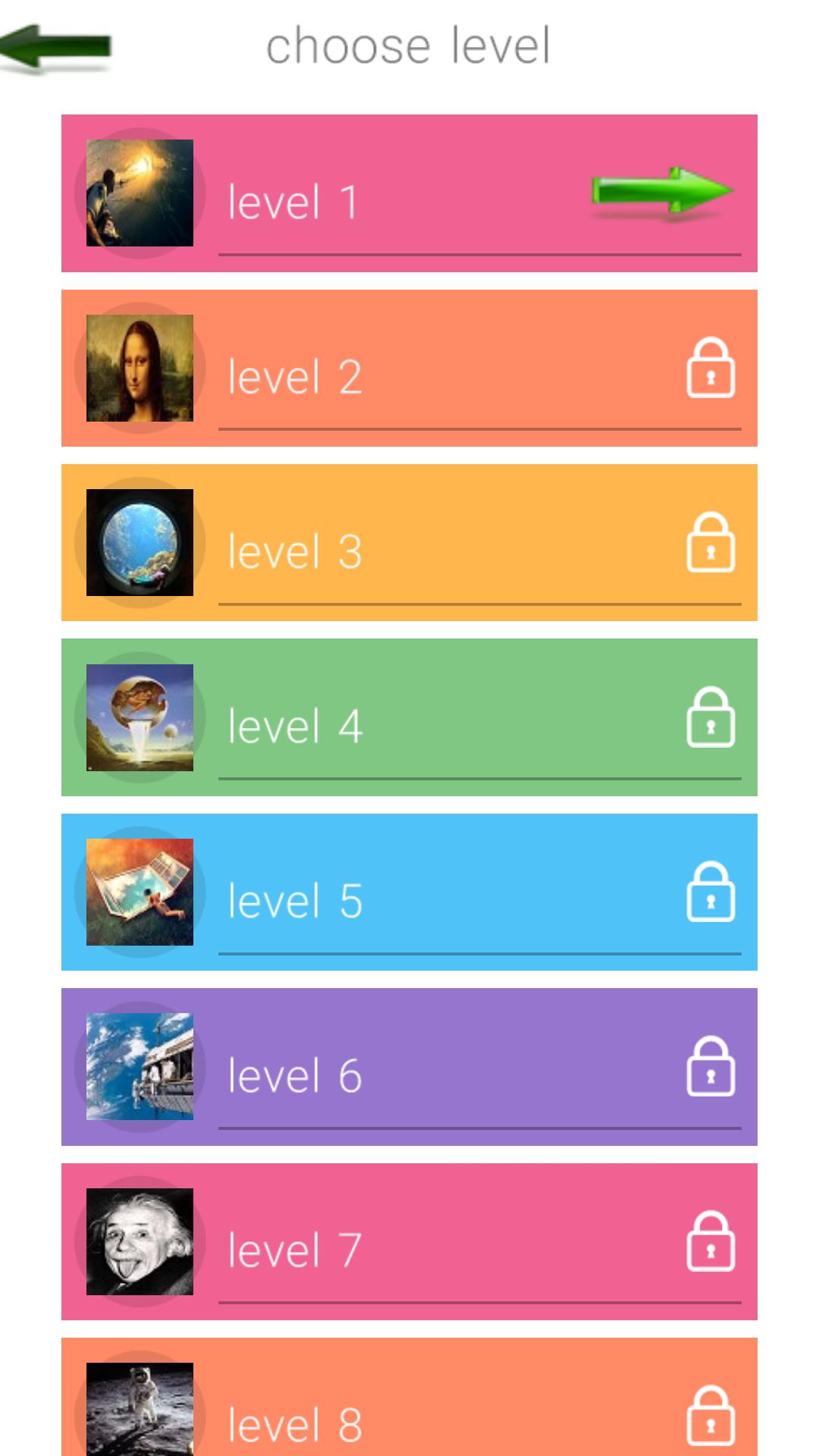Open the level 6 row
Screen dimensions: 819x1456
(409, 1066)
